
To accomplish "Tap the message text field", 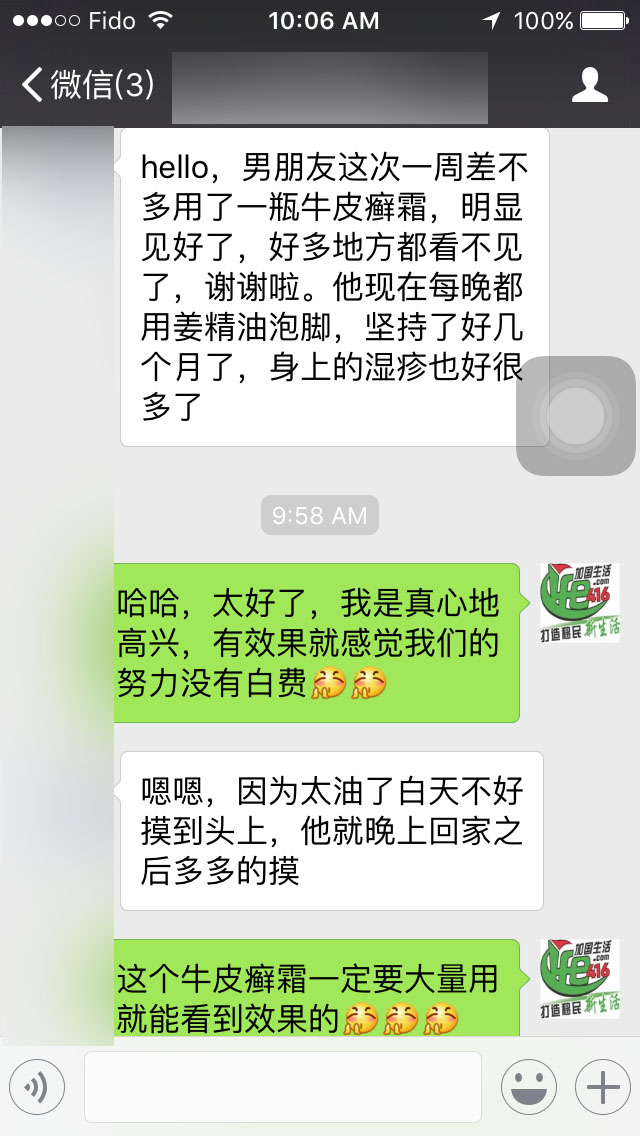I will tap(282, 1087).
